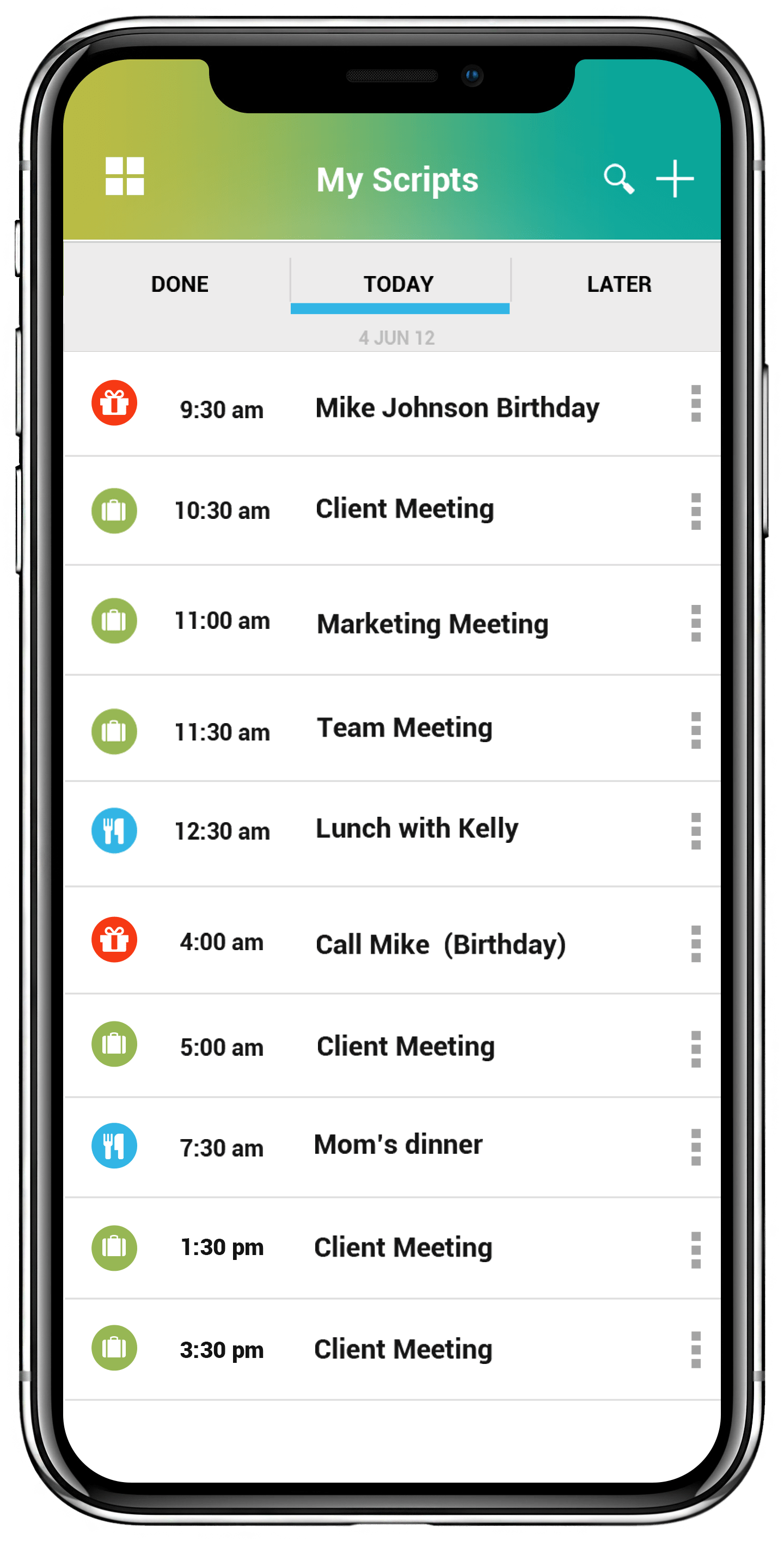Open the Mom's dinner reminder

pyautogui.click(x=399, y=1143)
